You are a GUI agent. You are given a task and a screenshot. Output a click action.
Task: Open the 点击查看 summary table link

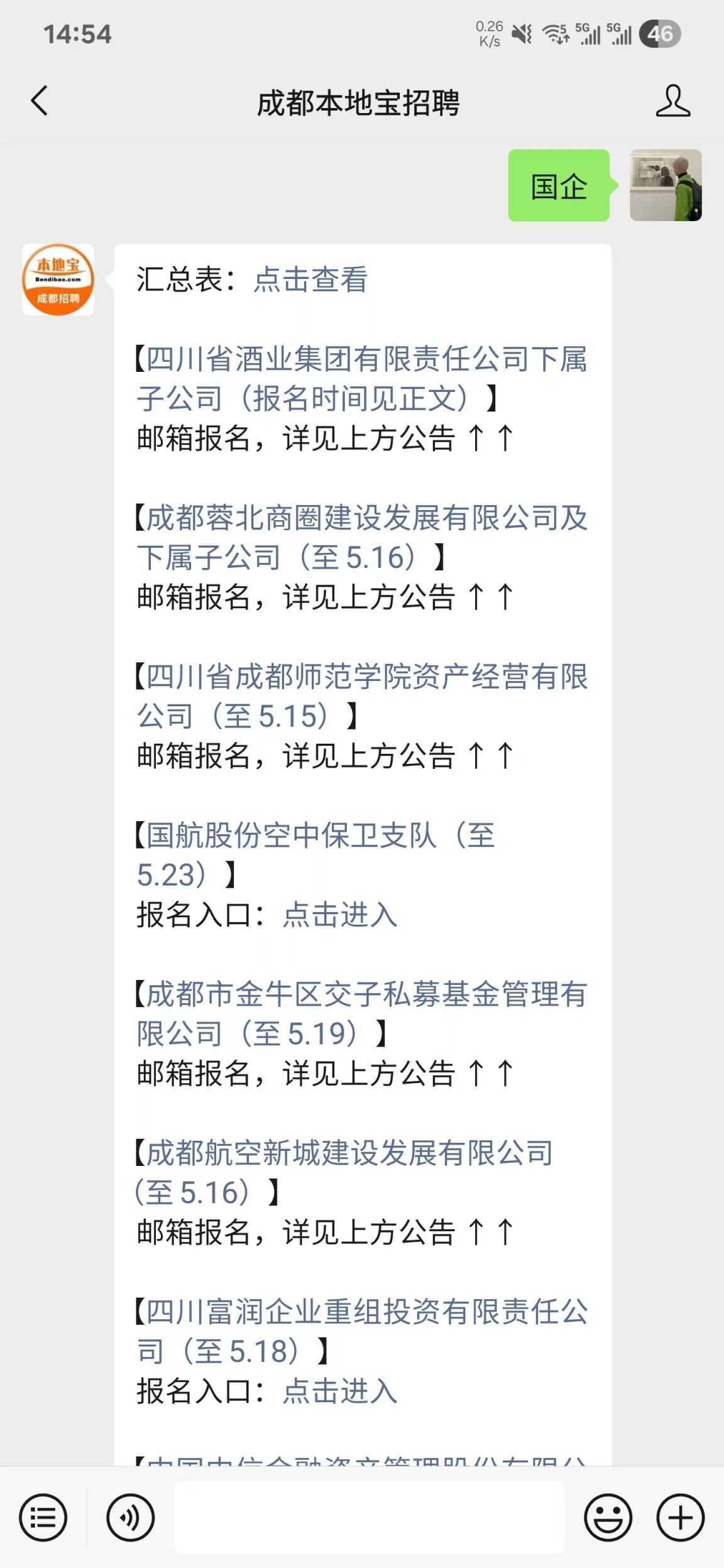310,279
